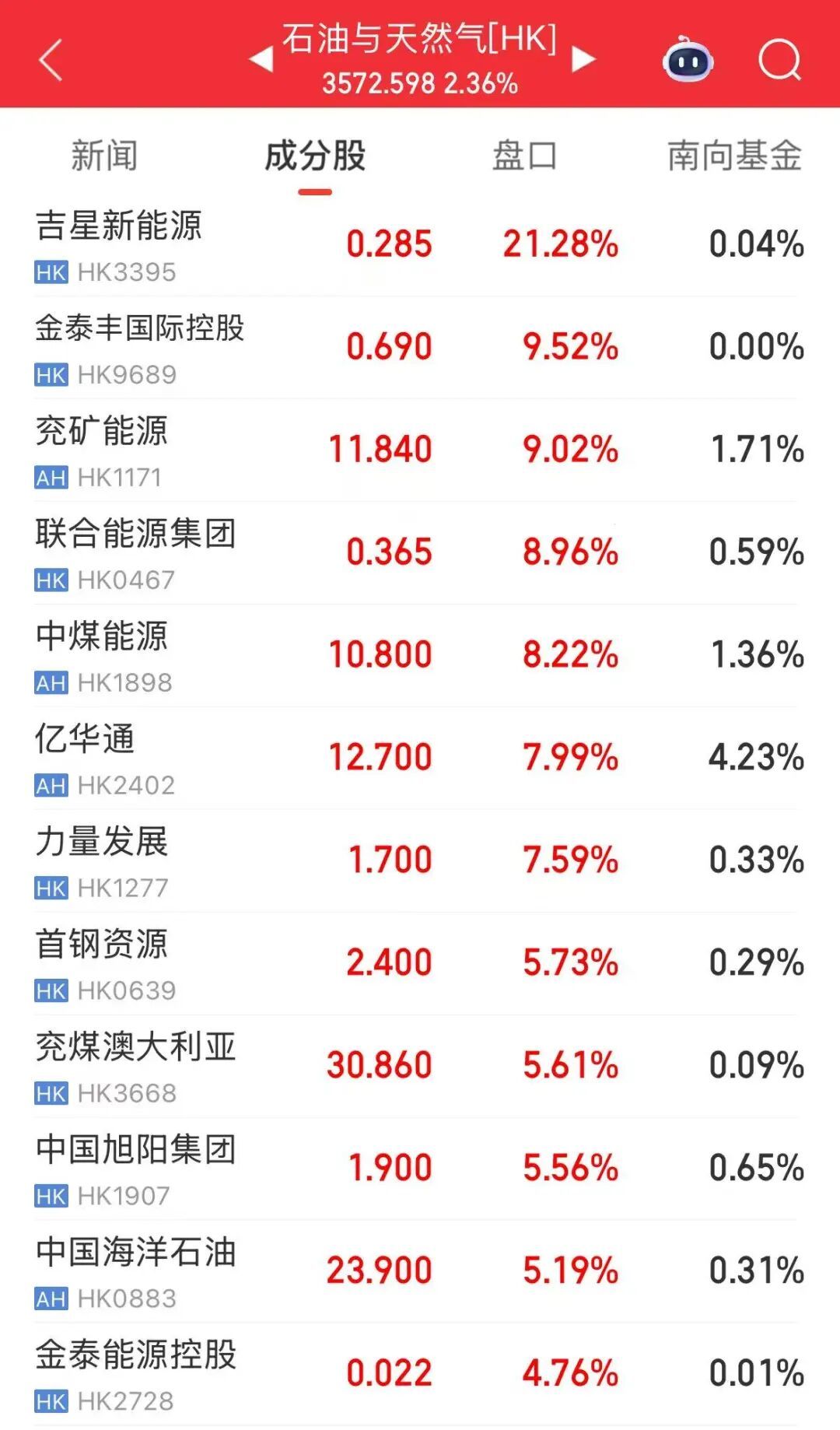
Task: Select the 力量发展 HK1277 row
Action: pyautogui.click(x=420, y=862)
